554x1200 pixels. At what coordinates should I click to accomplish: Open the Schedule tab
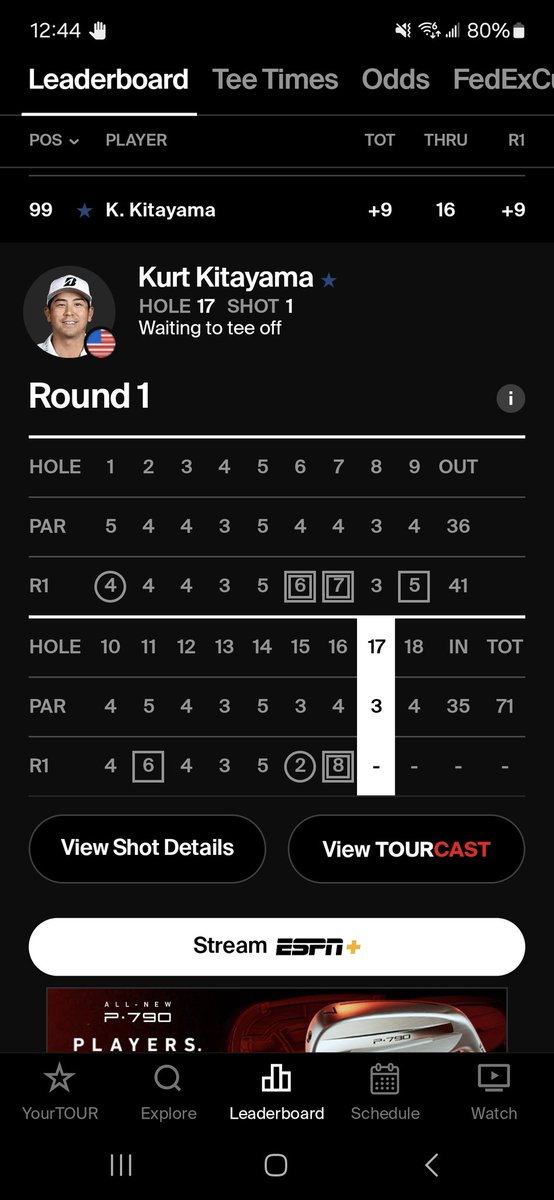point(385,1091)
